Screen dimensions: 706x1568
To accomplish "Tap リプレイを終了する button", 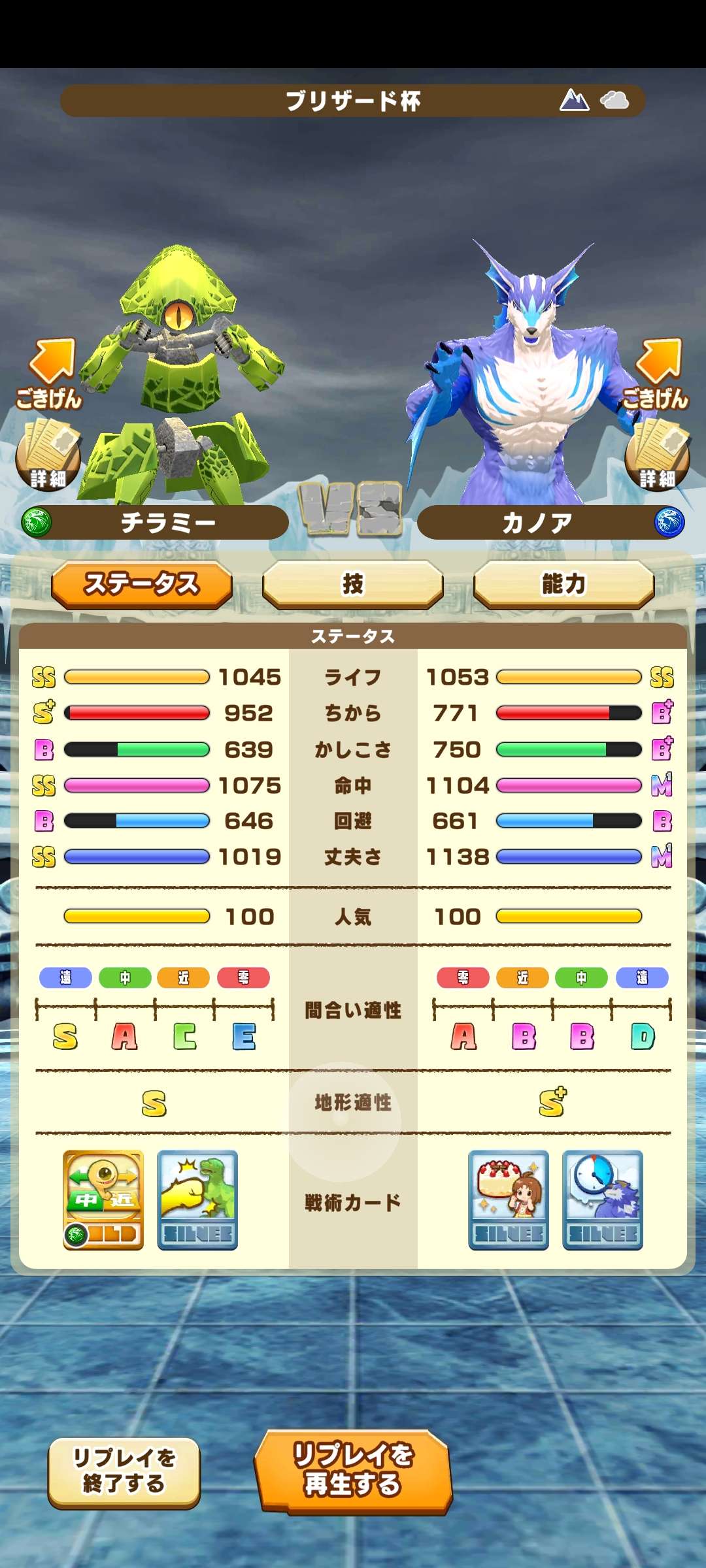I will [x=124, y=1471].
